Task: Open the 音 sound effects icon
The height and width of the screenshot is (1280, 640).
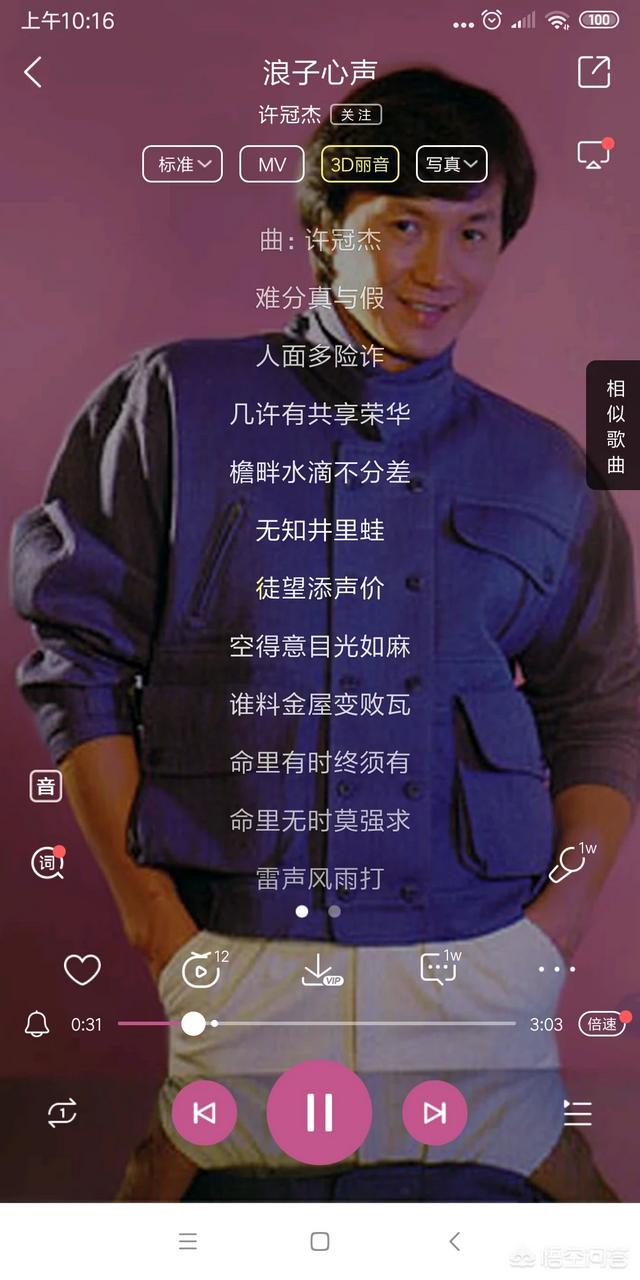Action: (46, 786)
